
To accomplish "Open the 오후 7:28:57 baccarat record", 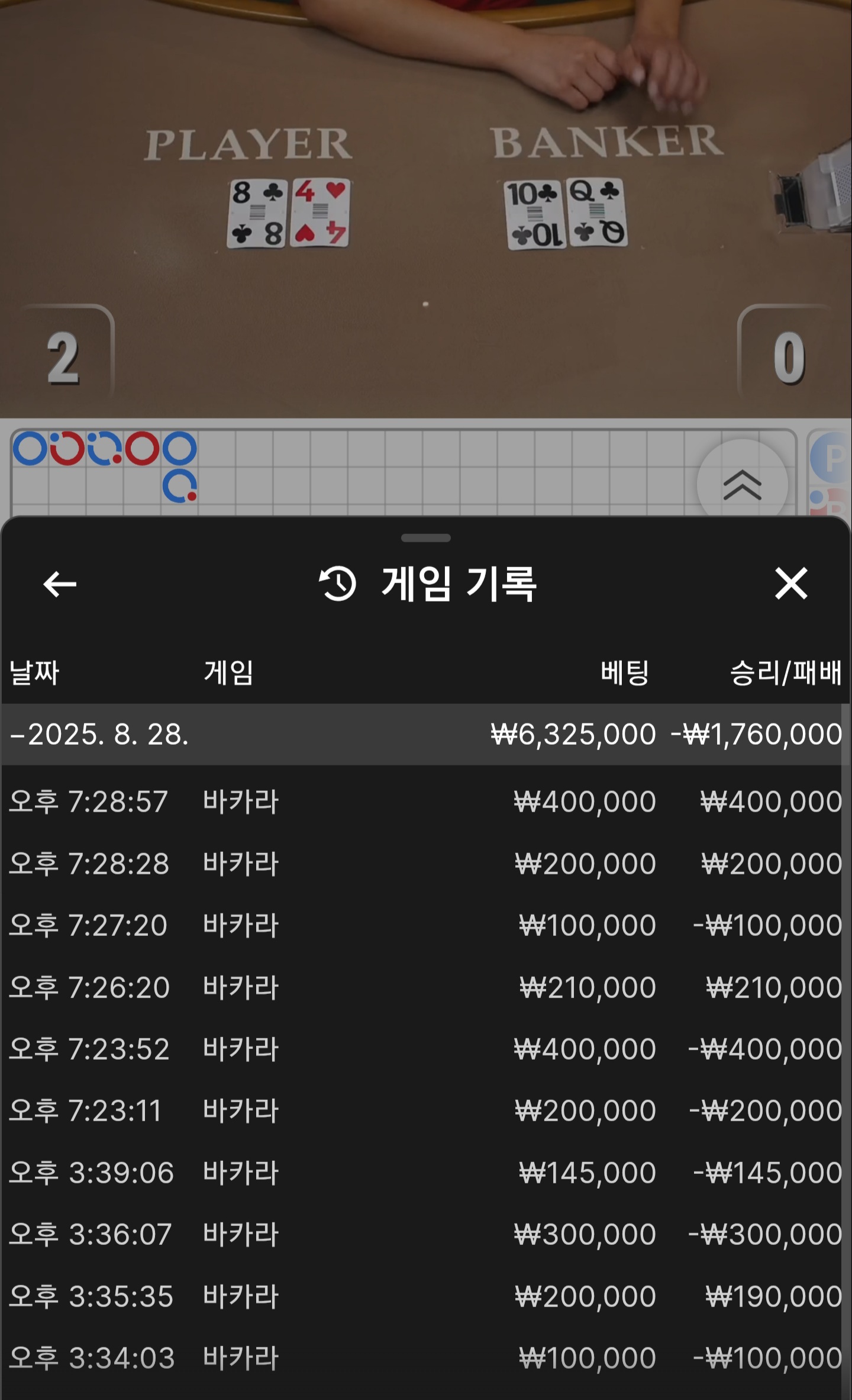I will [x=422, y=802].
